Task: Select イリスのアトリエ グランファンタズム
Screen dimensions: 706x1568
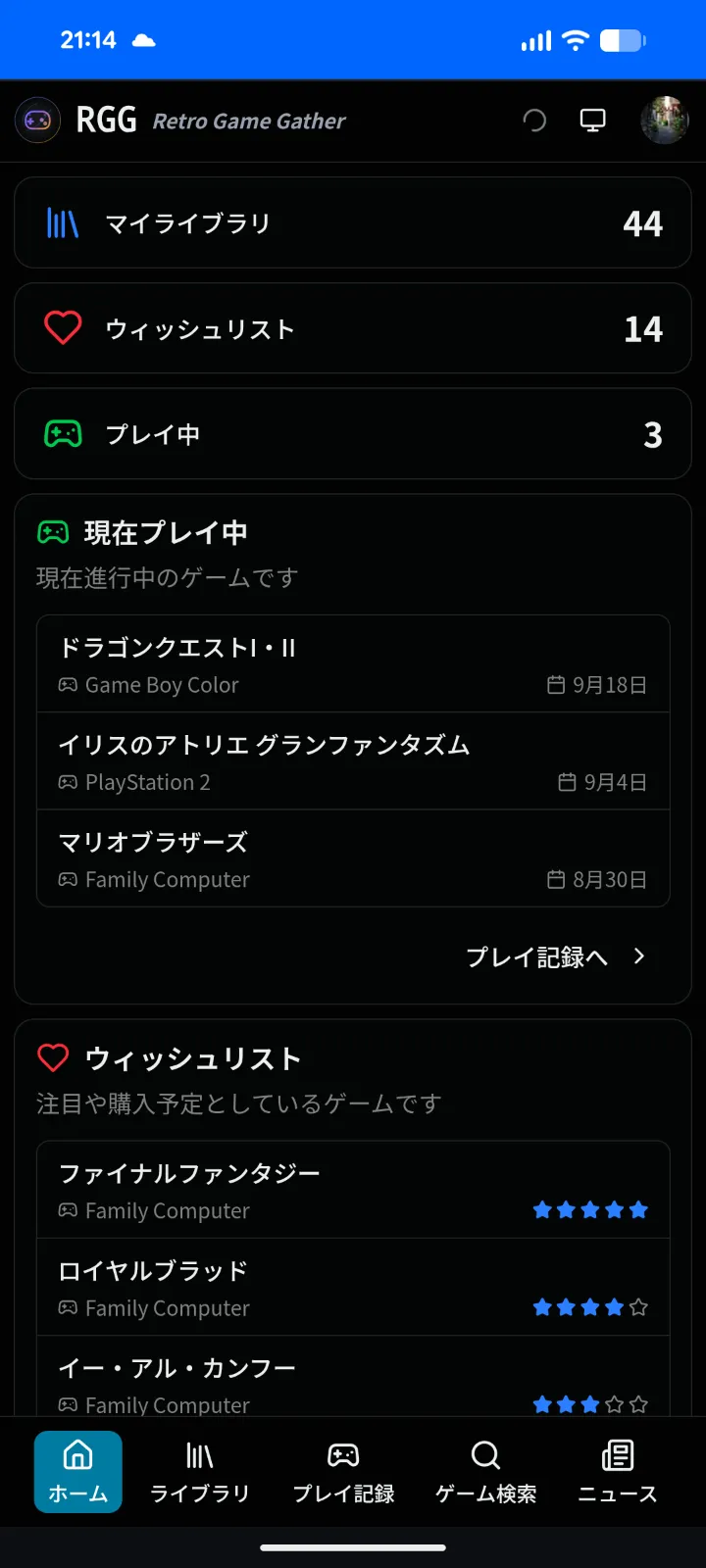Action: tap(353, 761)
